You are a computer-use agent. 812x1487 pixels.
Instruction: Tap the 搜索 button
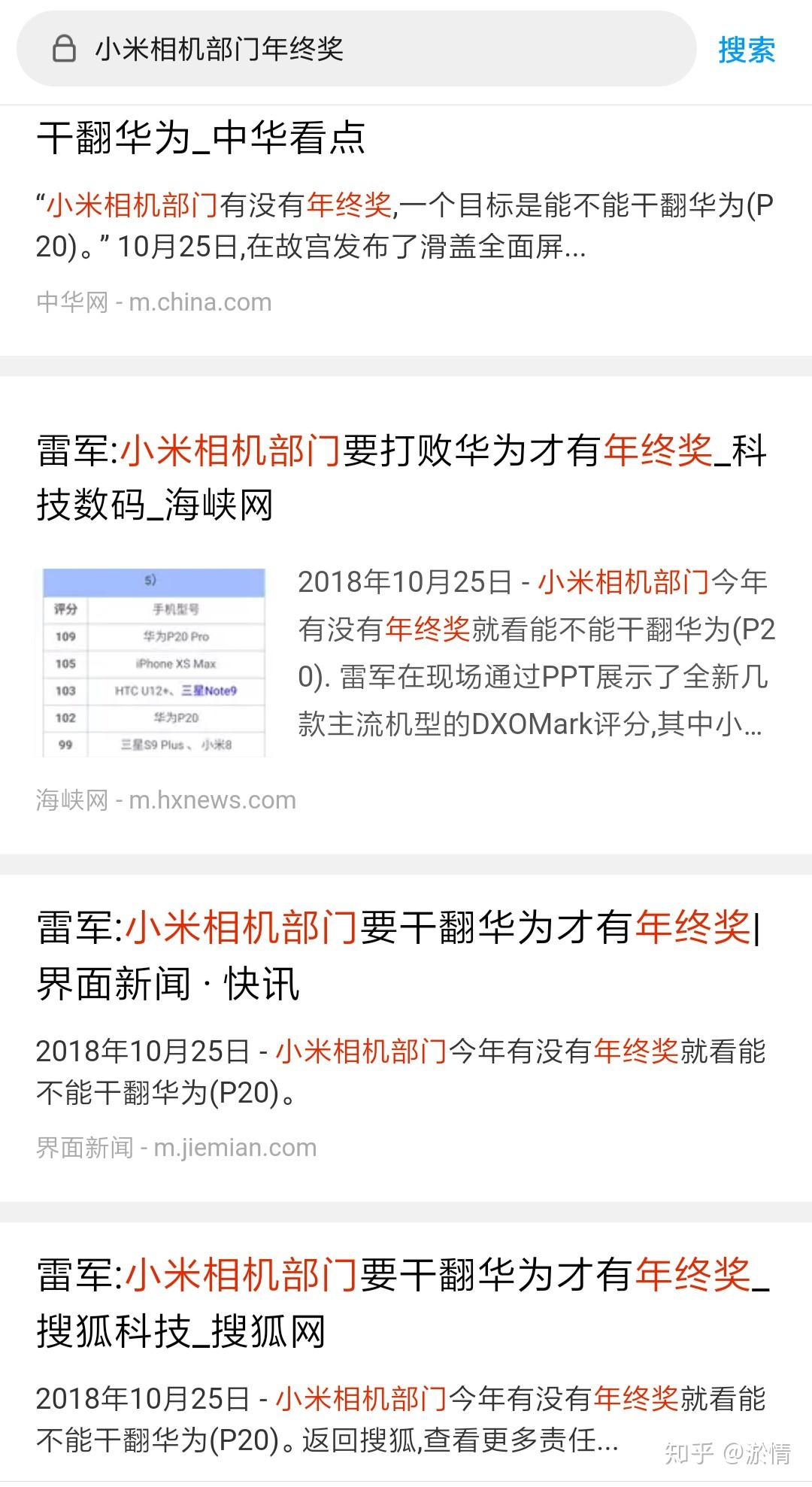[x=746, y=50]
